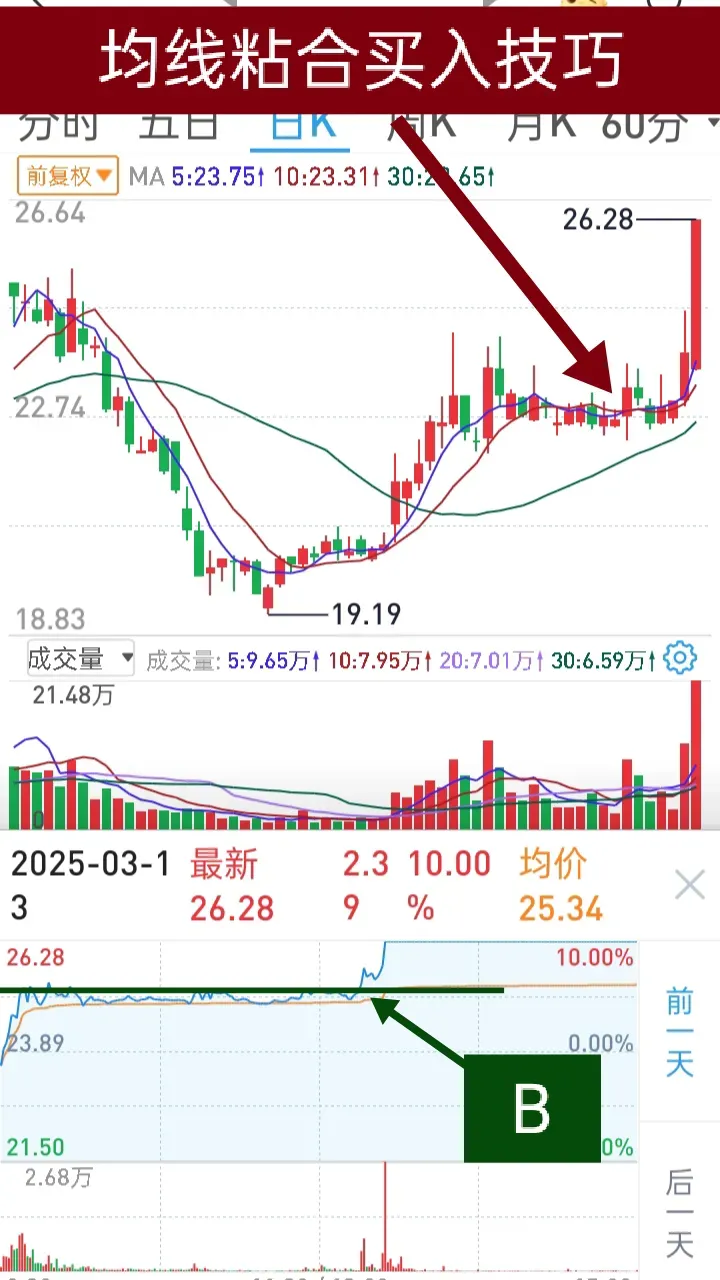The image size is (720, 1280).
Task: Close the 2025-03-13 intraday detail panel
Action: (690, 885)
